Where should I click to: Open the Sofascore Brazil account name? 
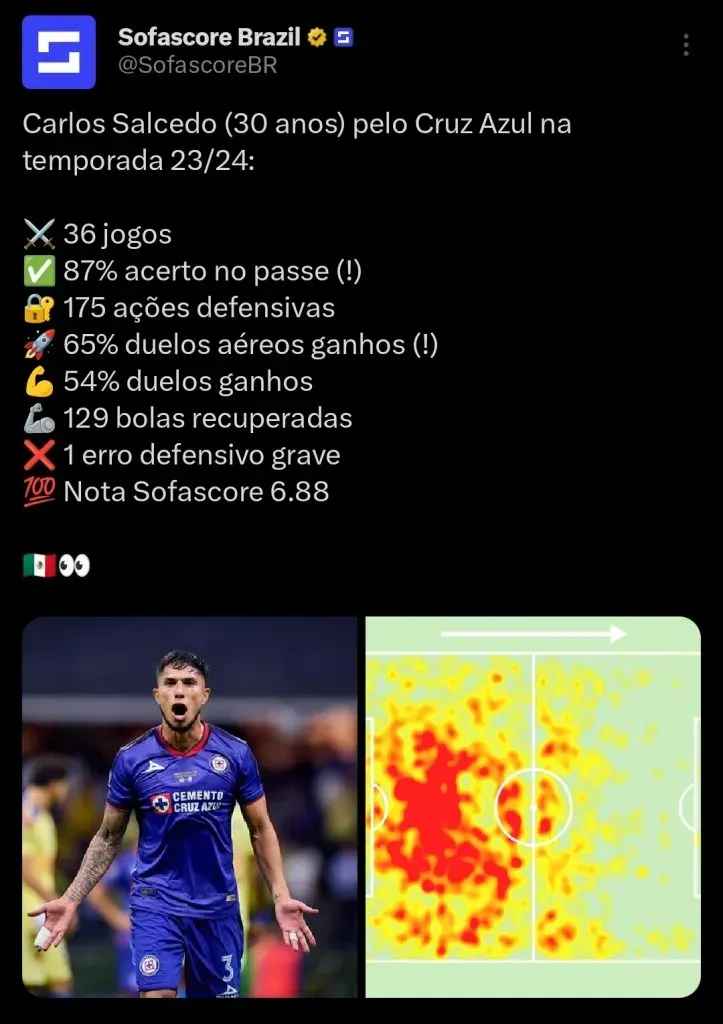click(x=209, y=38)
